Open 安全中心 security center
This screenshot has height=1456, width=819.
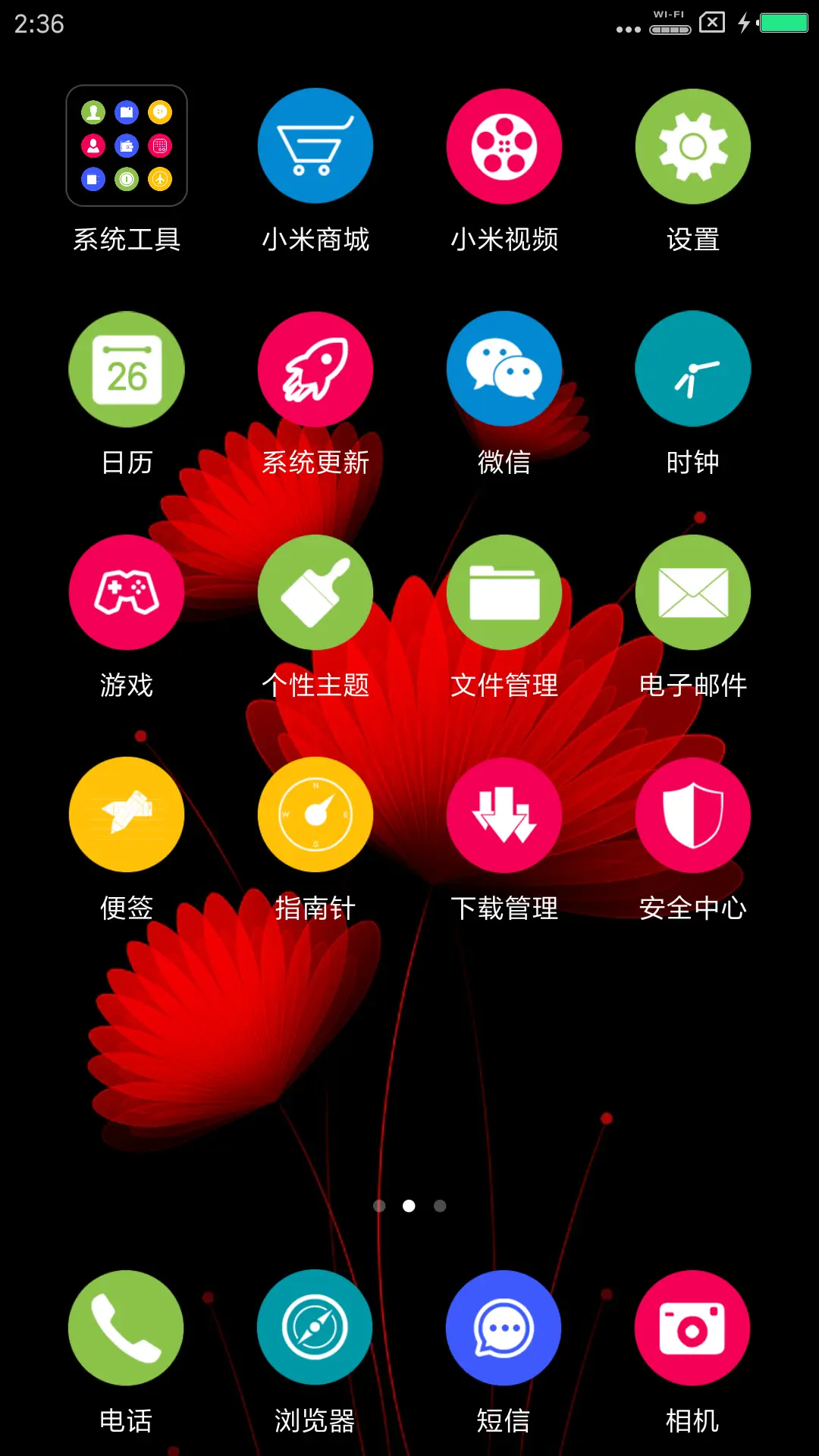coord(692,814)
